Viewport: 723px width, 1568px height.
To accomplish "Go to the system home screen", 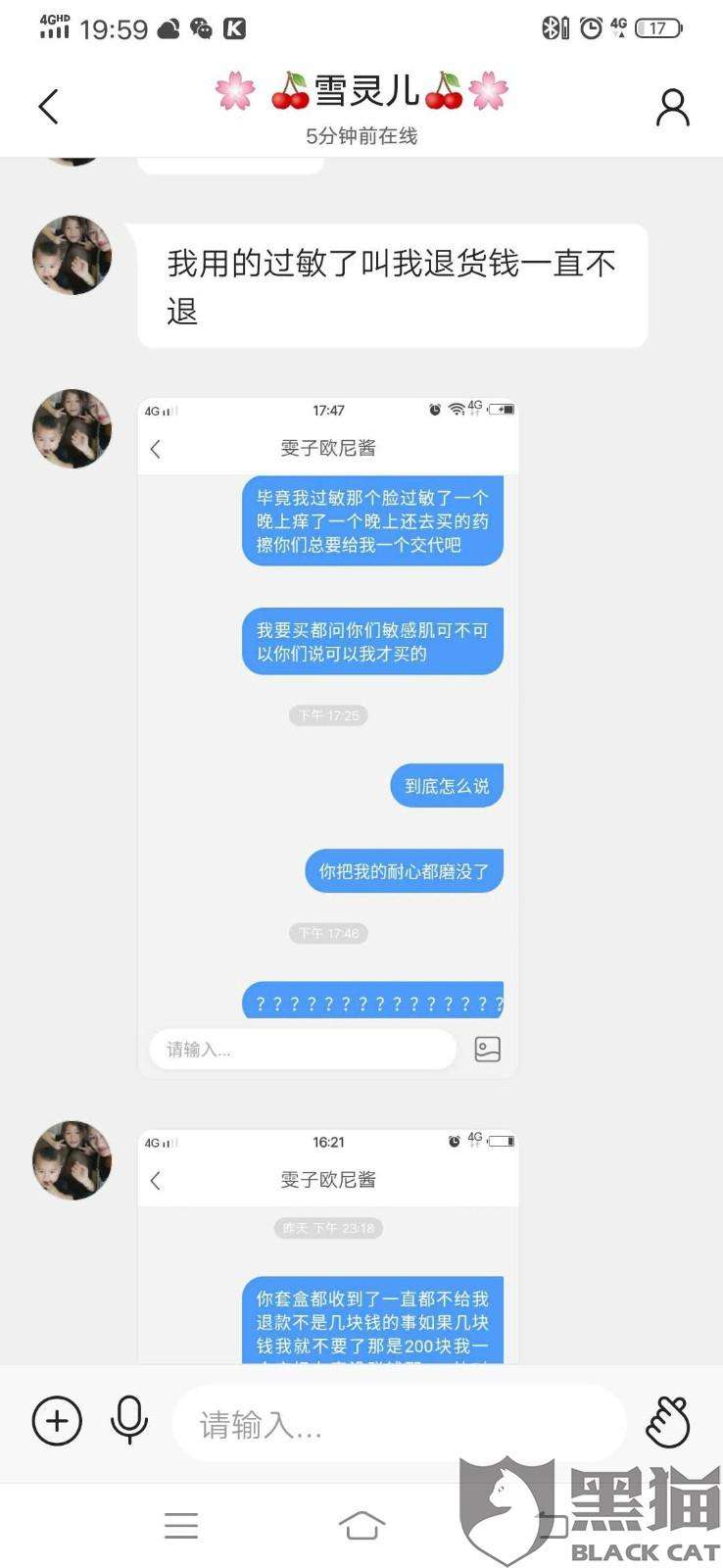I will (x=361, y=1525).
